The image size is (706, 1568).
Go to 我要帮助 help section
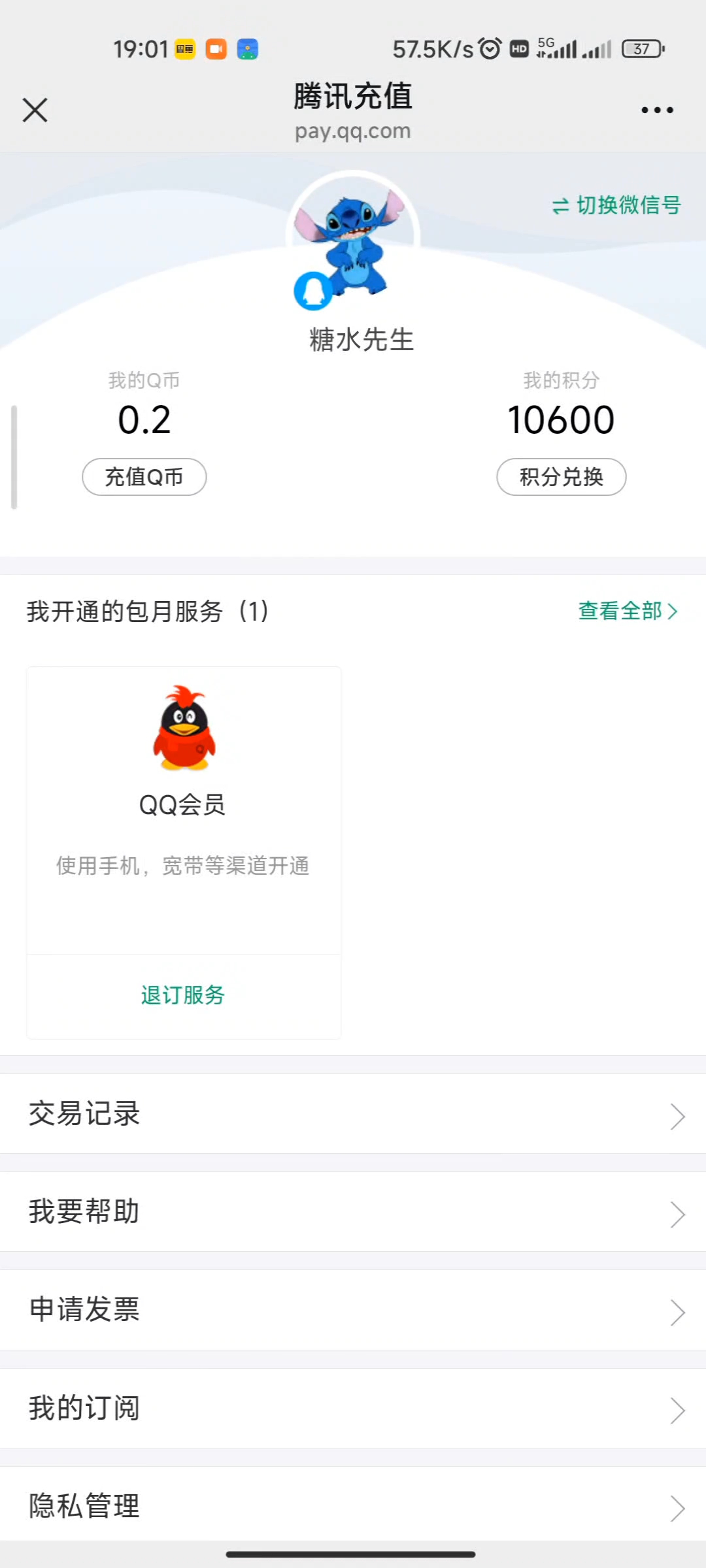[353, 1212]
